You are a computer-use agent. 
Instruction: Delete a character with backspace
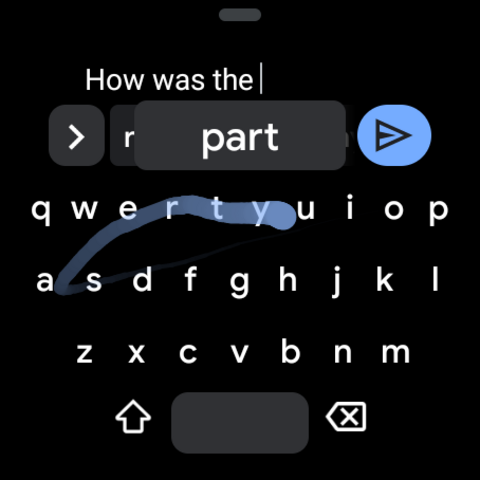[346, 417]
